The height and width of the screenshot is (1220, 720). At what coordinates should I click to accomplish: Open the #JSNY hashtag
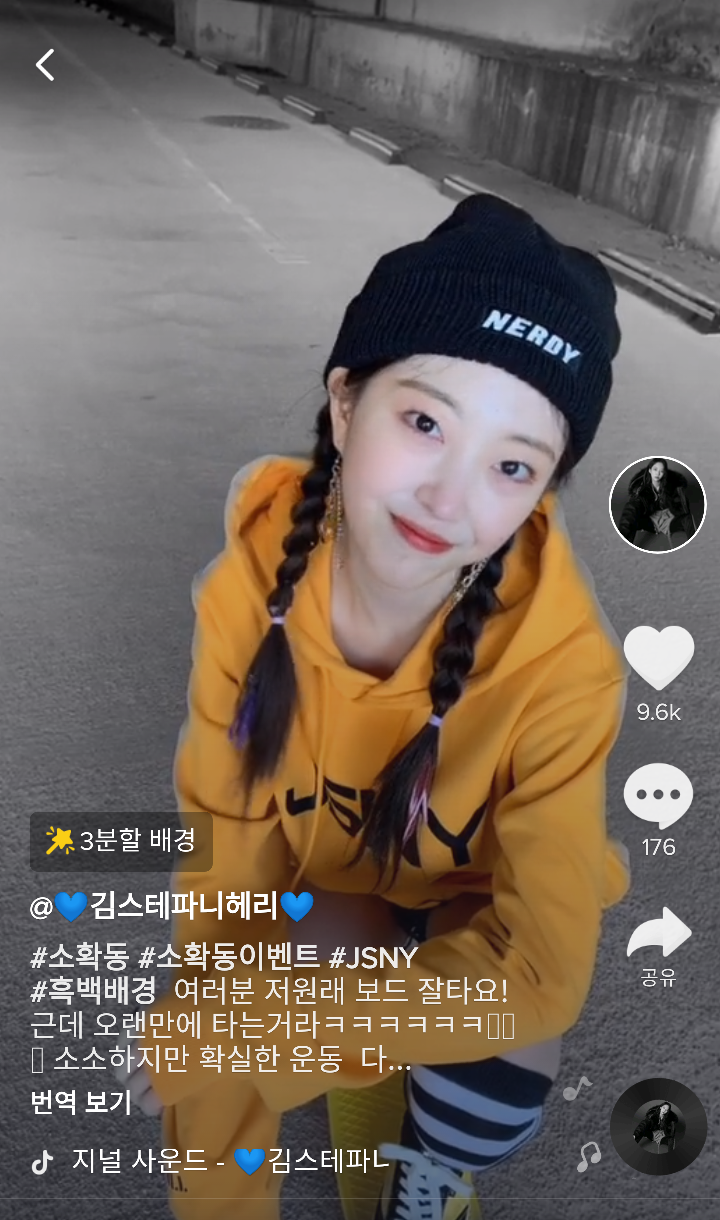point(373,957)
